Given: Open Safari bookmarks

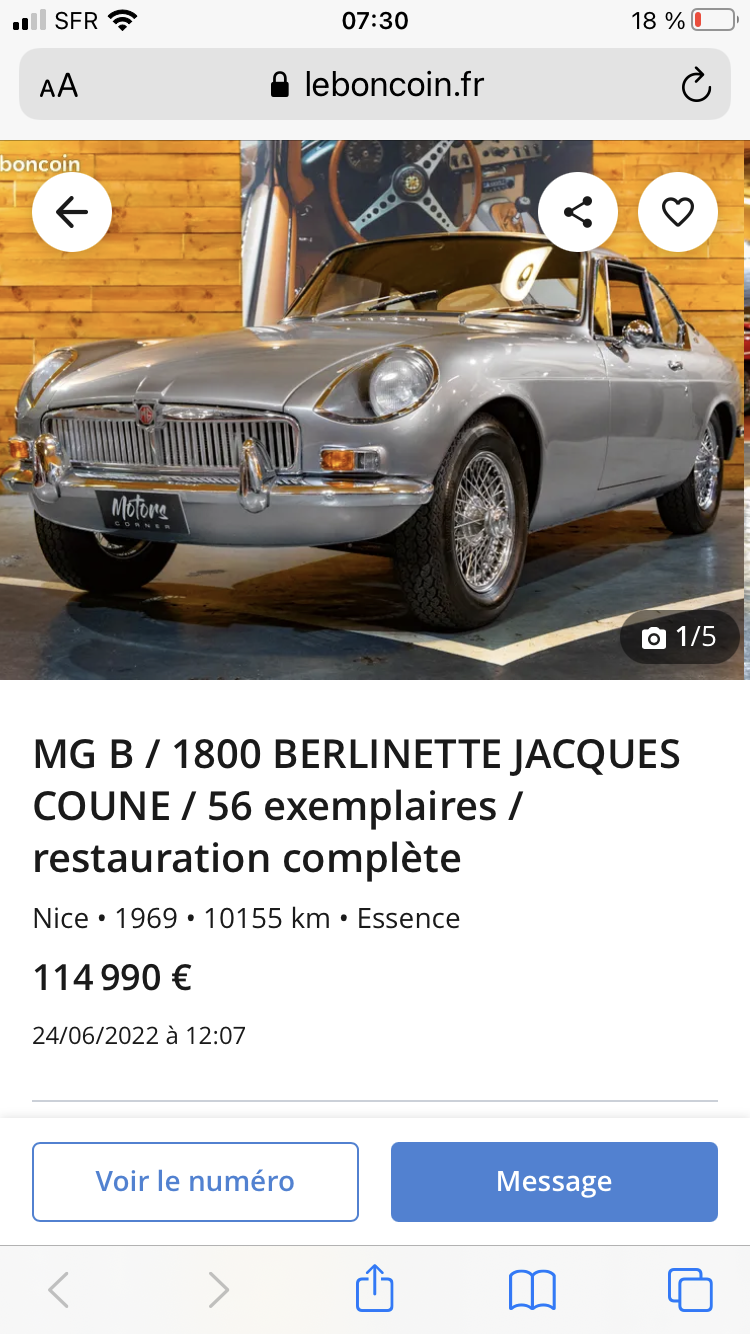Looking at the screenshot, I should pyautogui.click(x=532, y=1289).
